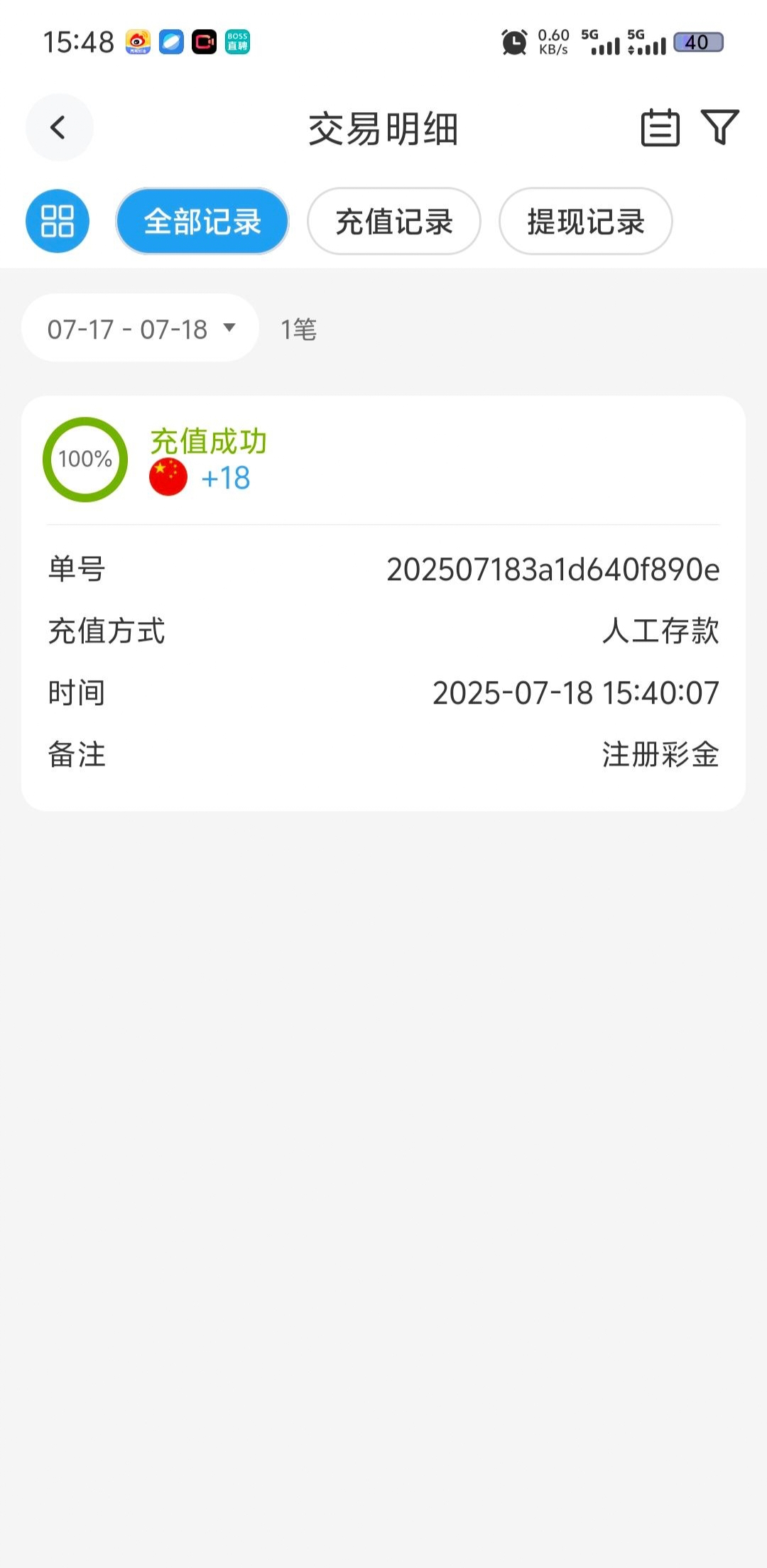Expand the 07-17 - 07-18 date dropdown
This screenshot has height=1568, width=767.
[x=141, y=328]
